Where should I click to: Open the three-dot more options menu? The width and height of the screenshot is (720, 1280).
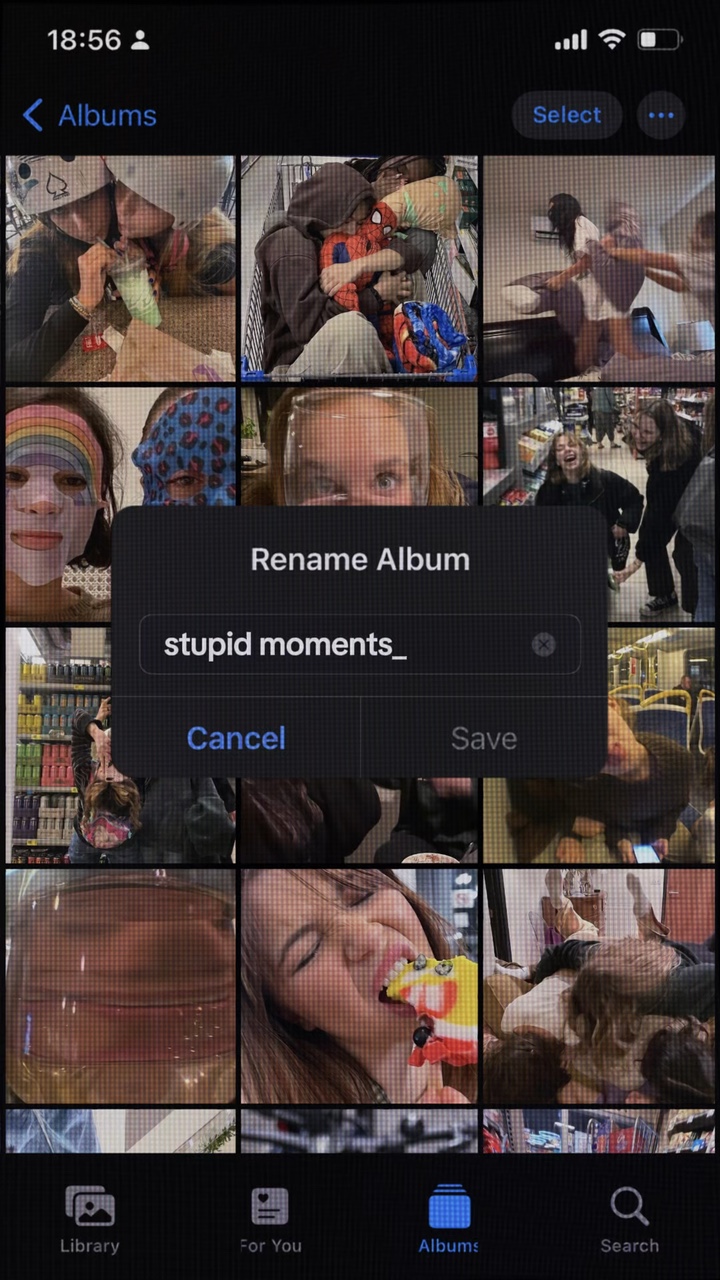[661, 115]
